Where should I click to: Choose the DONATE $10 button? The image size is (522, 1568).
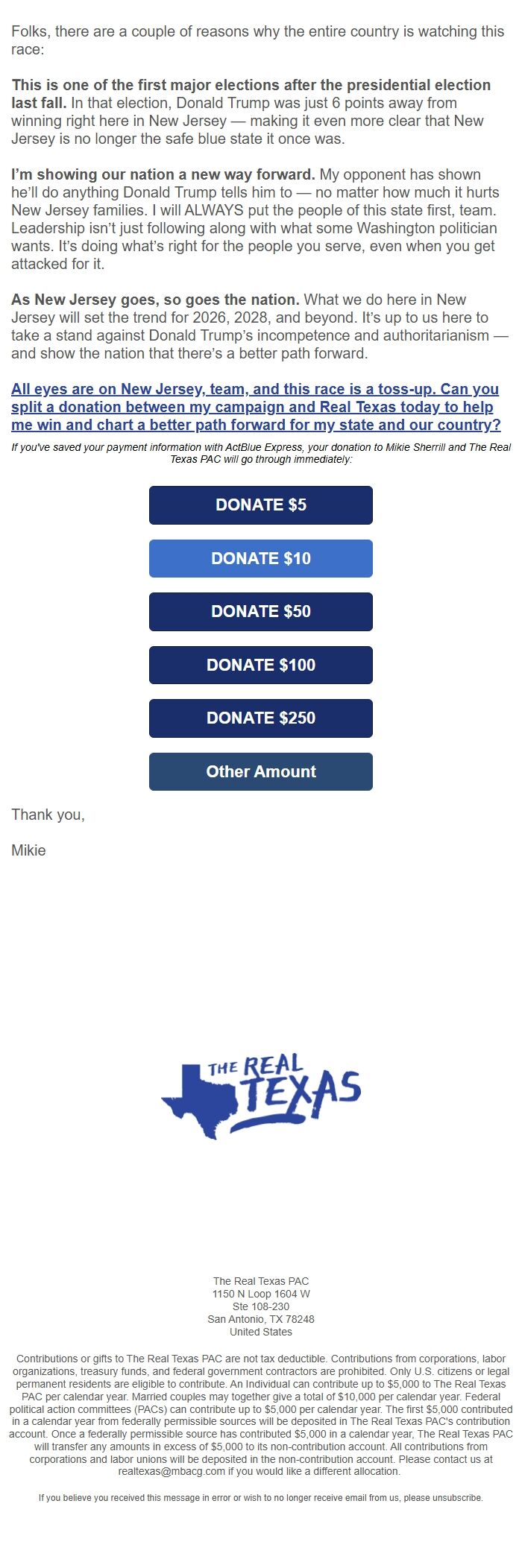261,558
